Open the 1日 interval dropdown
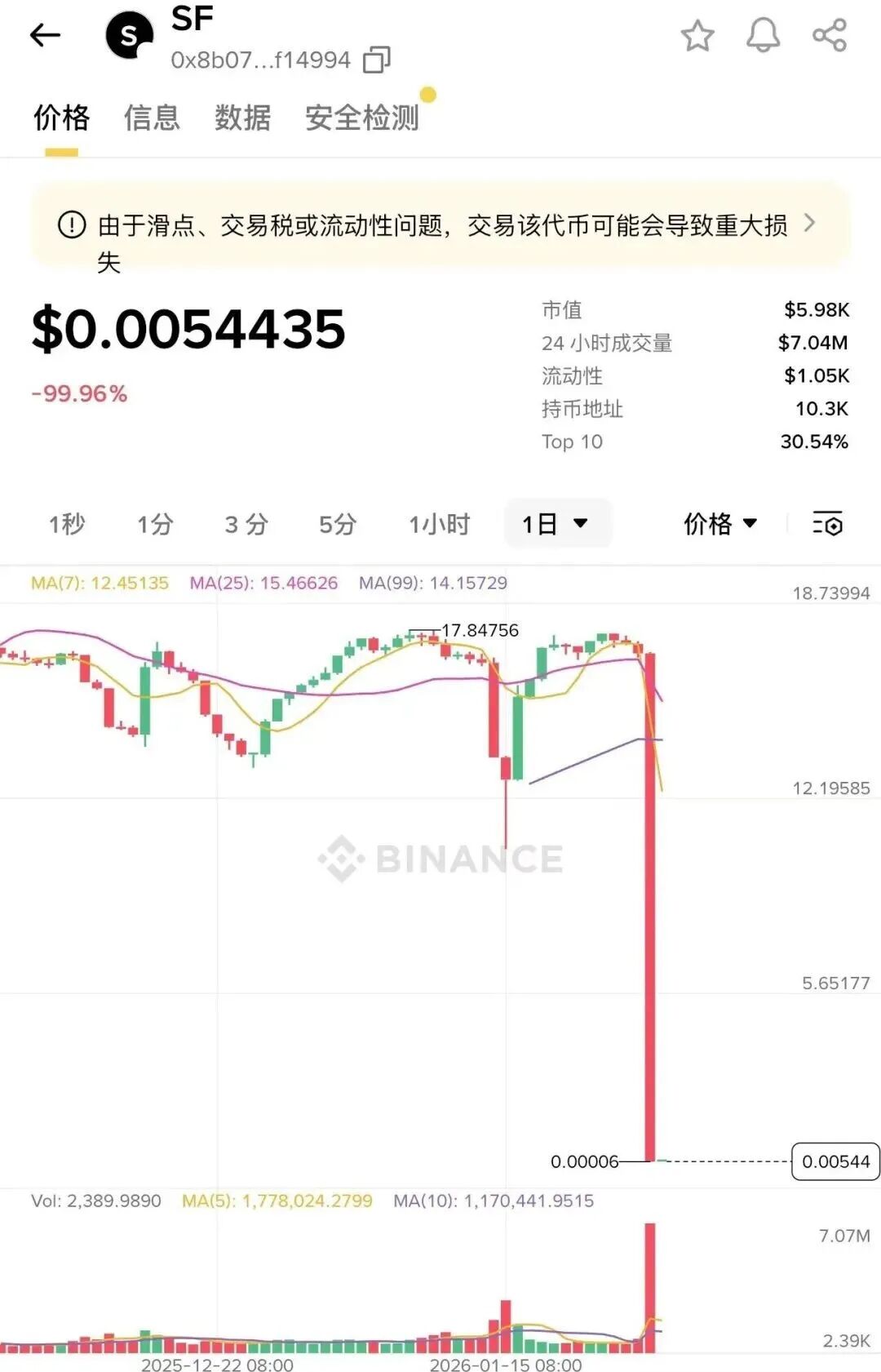This screenshot has width=881, height=1372. [556, 524]
